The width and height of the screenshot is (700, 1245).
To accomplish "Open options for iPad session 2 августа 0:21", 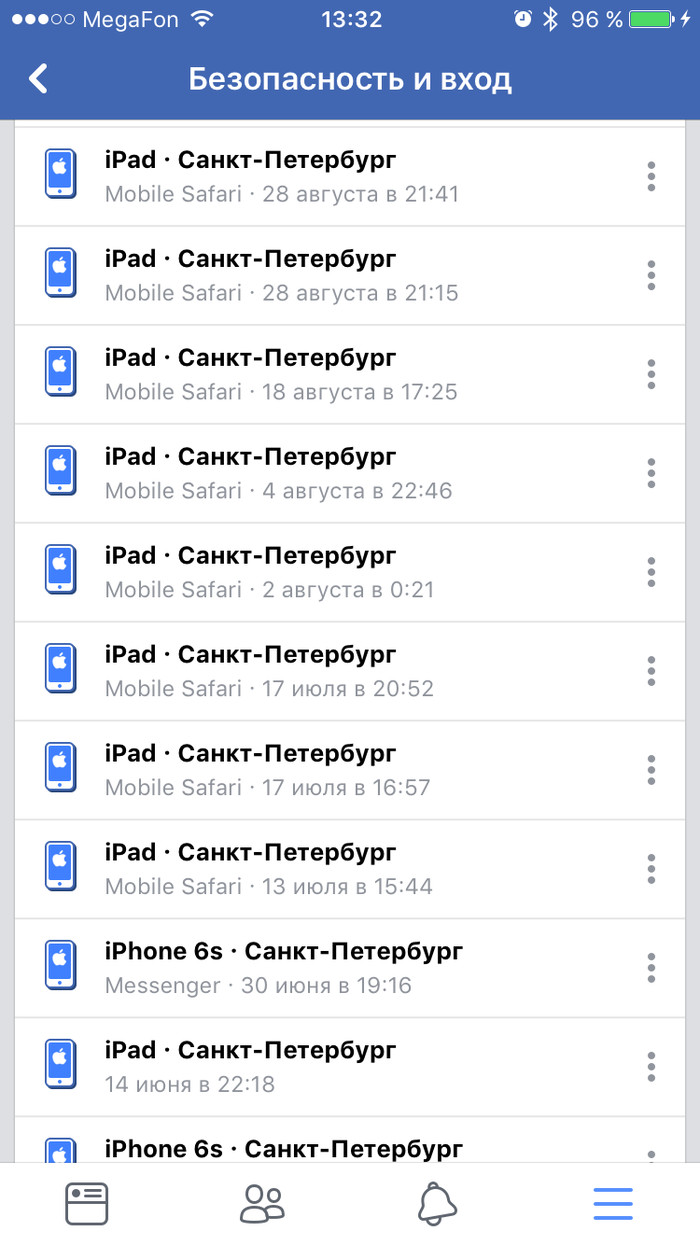I will (651, 572).
